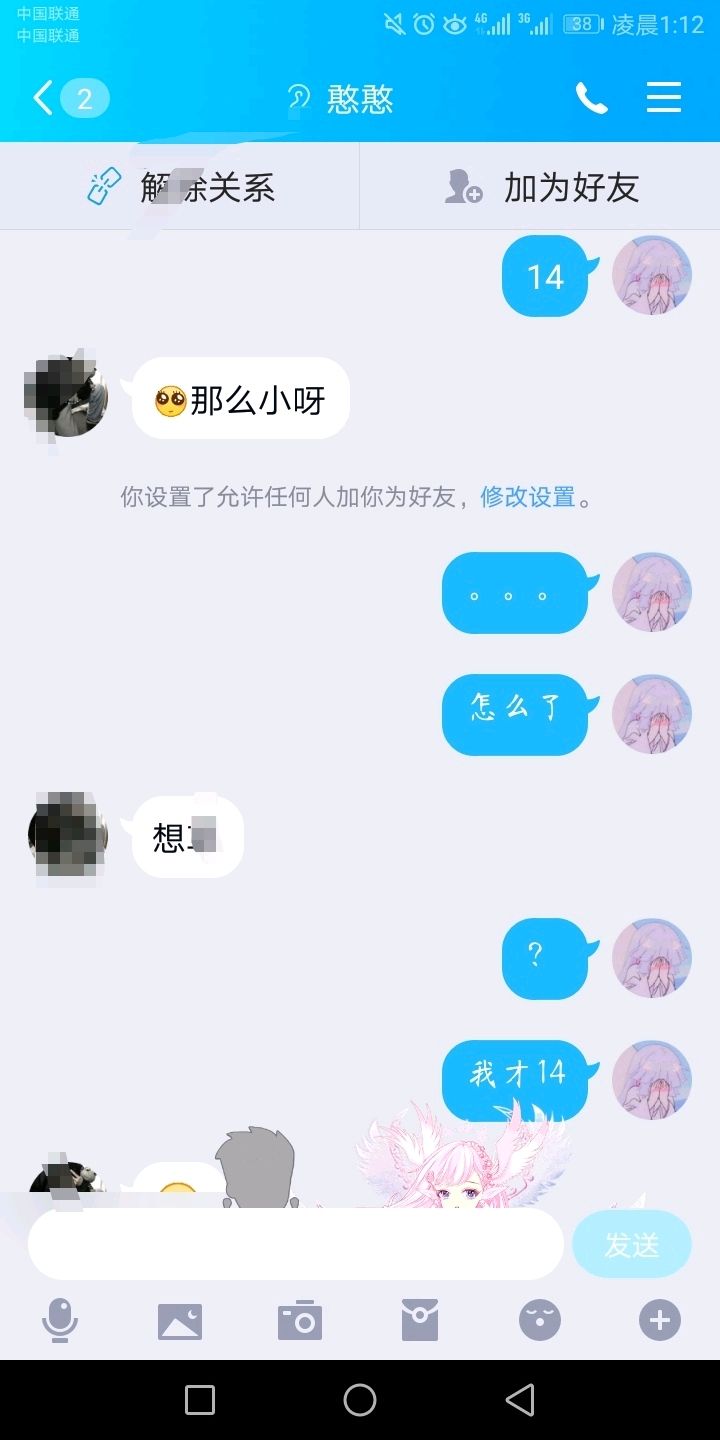Viewport: 720px width, 1440px height.
Task: Tap the 发送 send button
Action: coord(632,1243)
